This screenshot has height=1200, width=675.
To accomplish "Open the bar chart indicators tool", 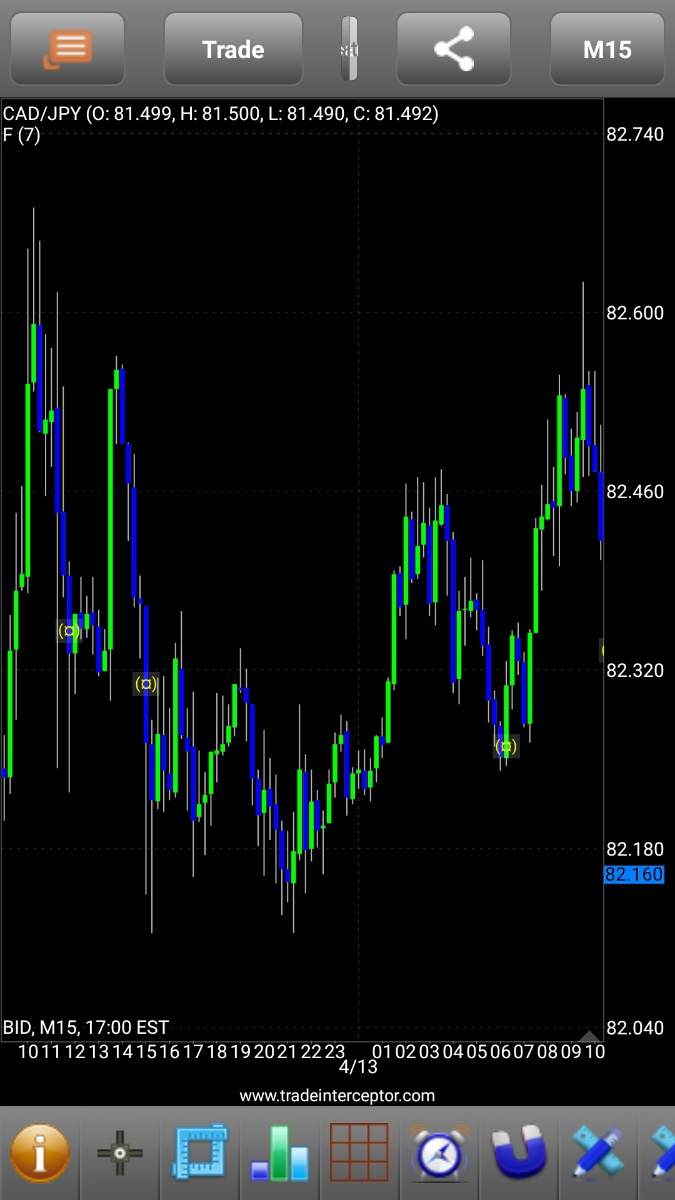I will point(281,1153).
